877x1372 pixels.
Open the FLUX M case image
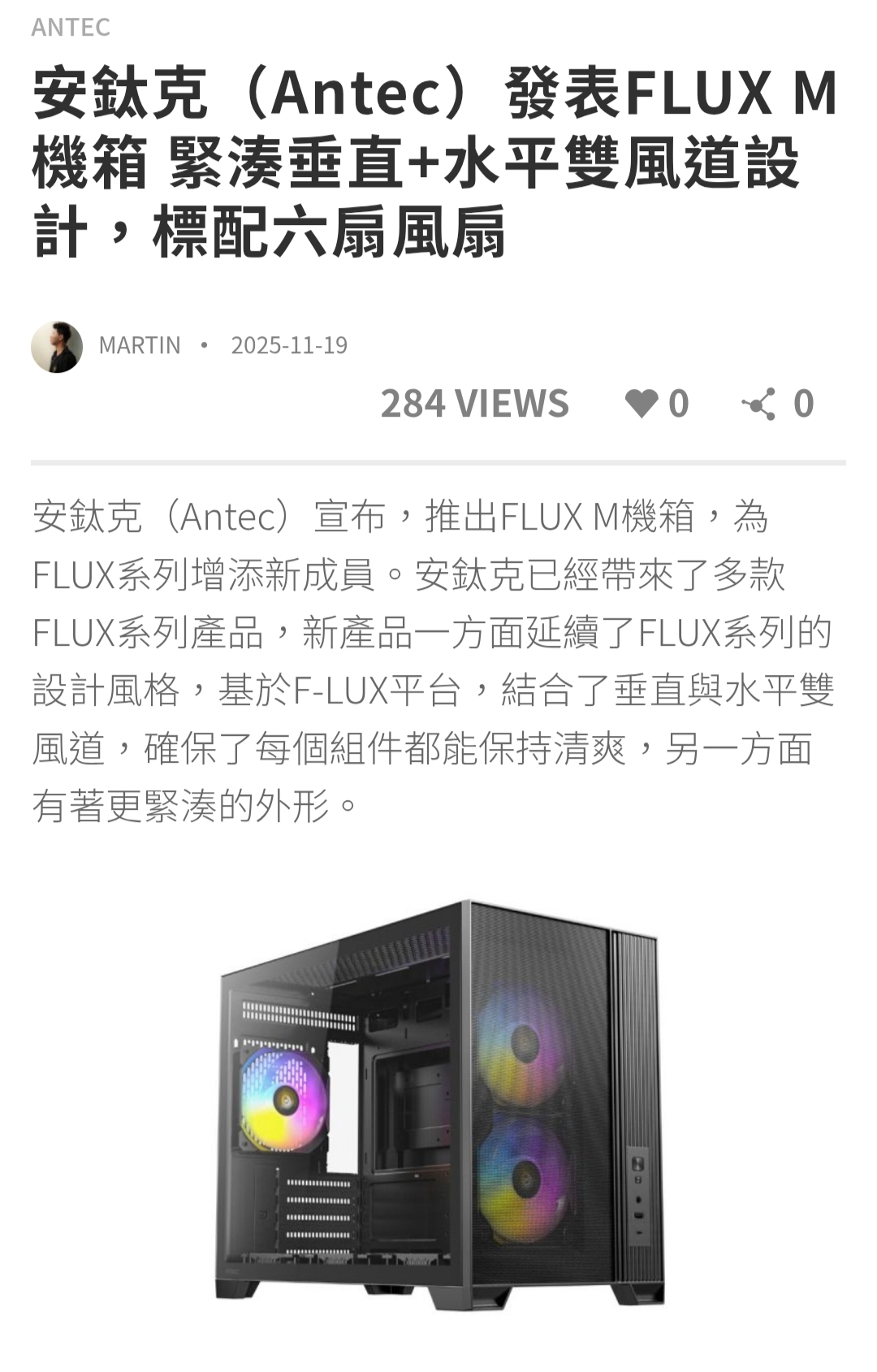coord(439,1105)
